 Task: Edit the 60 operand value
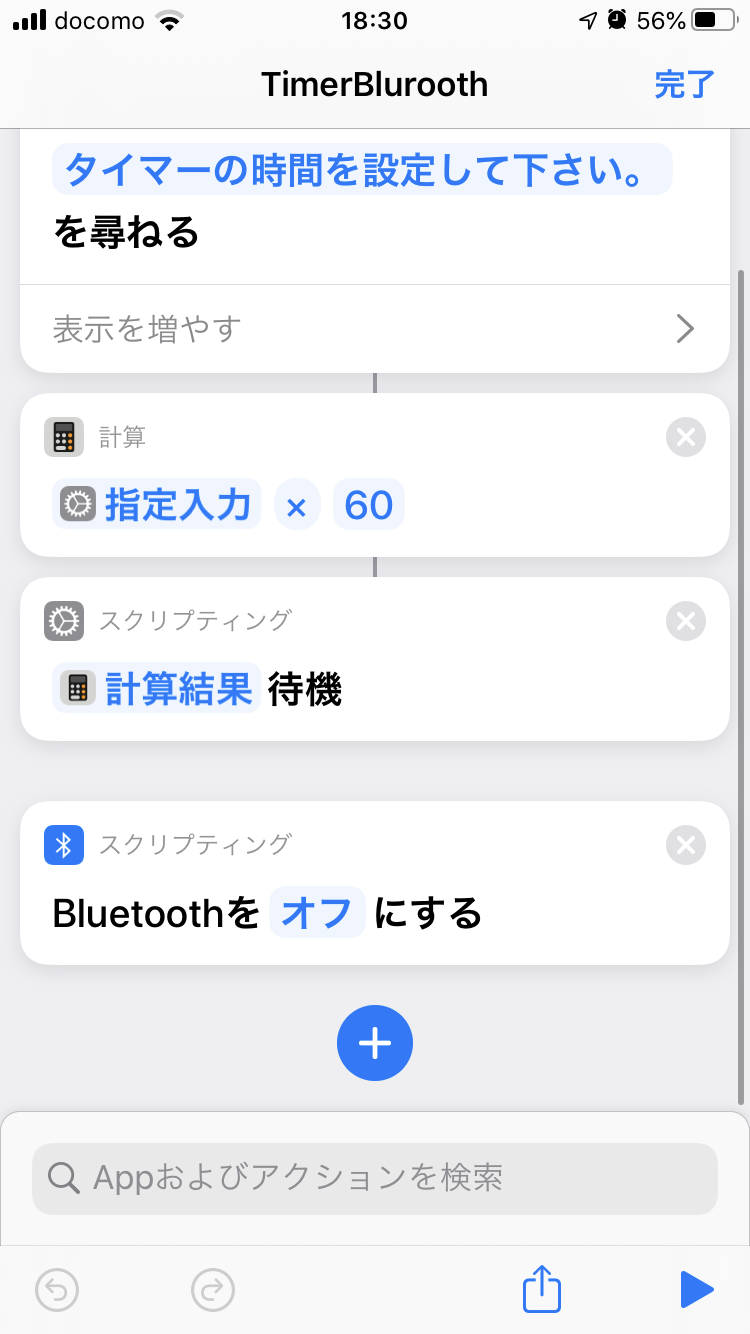(x=369, y=505)
